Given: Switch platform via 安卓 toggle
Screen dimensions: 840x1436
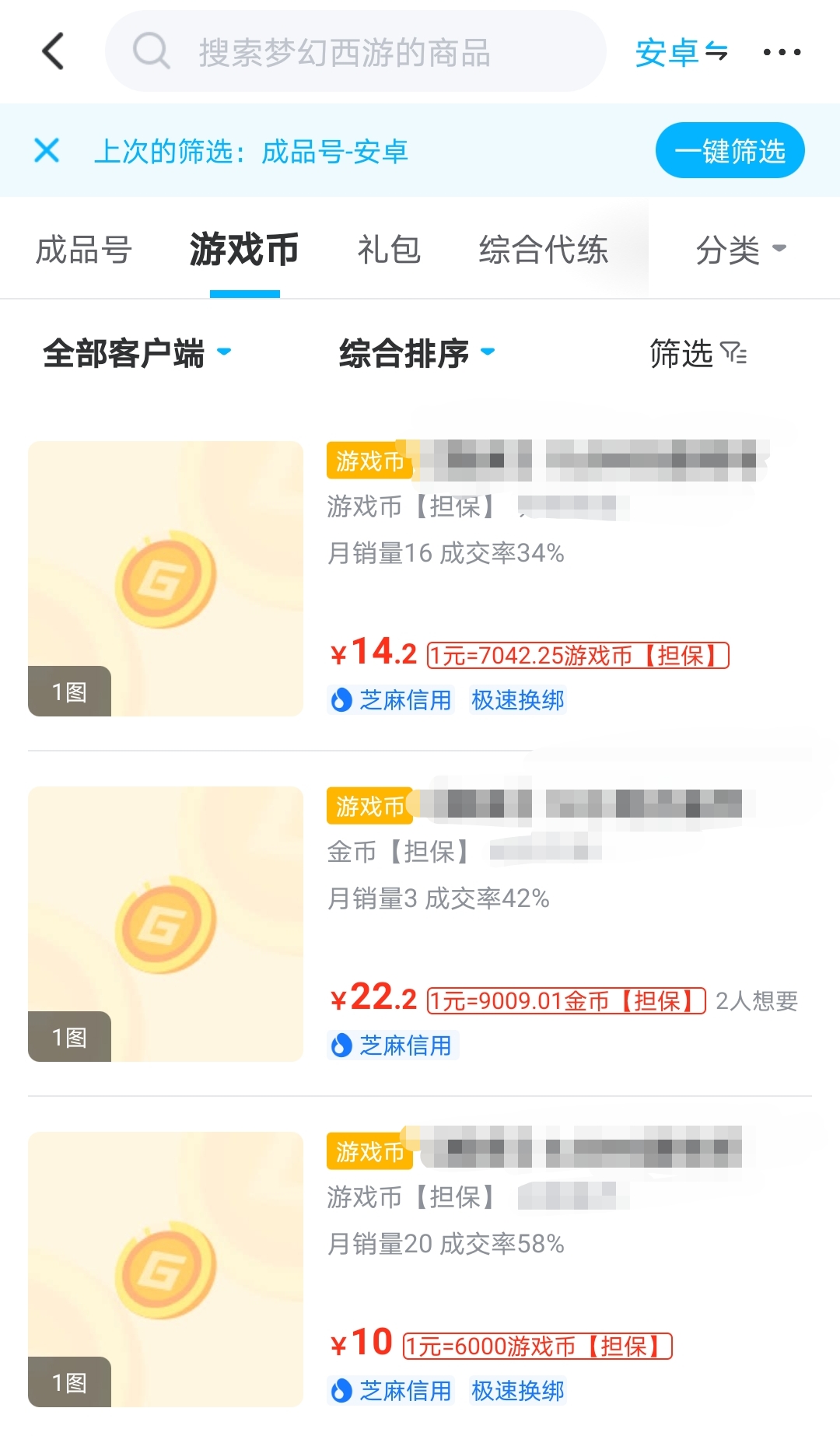Looking at the screenshot, I should coord(681,52).
